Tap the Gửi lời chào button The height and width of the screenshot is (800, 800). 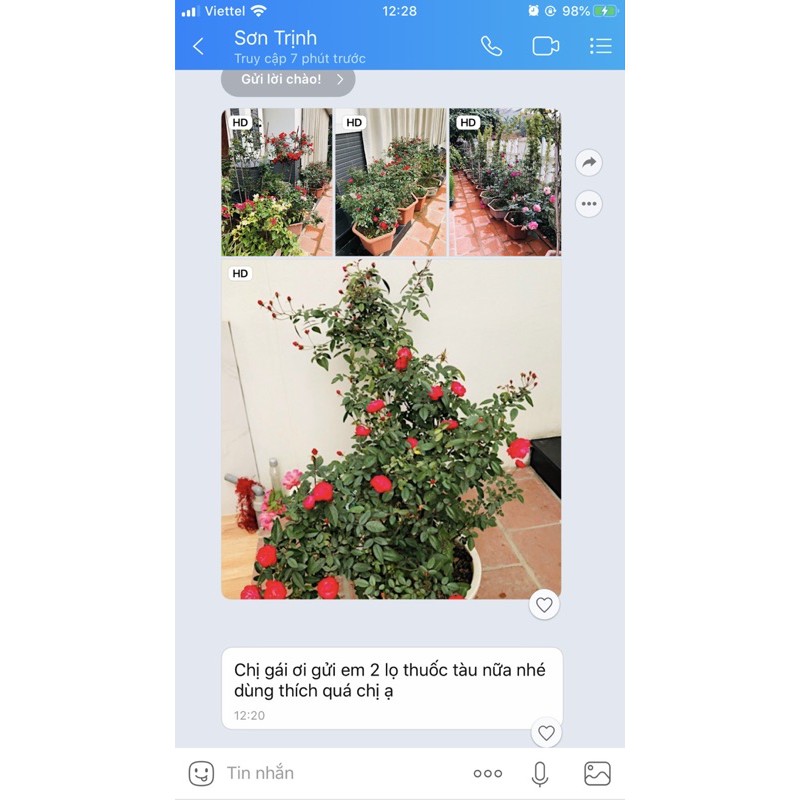coord(287,79)
